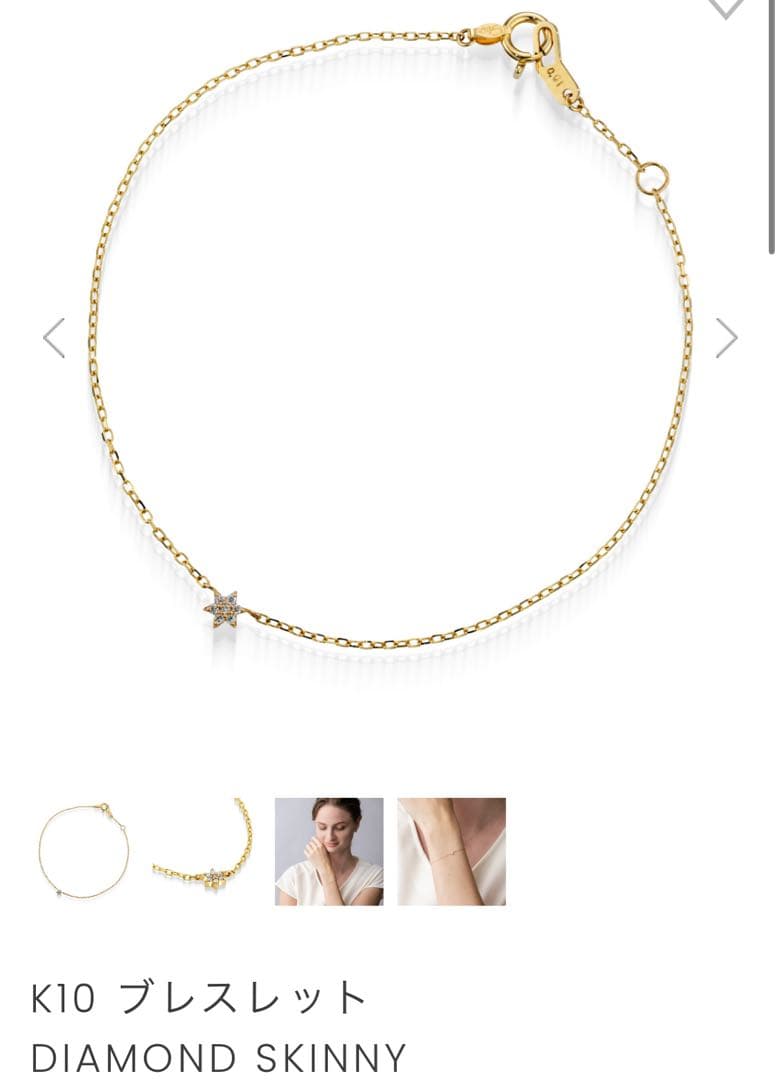Show the previous product image
Viewport: 781px width, 1080px height.
(54, 338)
